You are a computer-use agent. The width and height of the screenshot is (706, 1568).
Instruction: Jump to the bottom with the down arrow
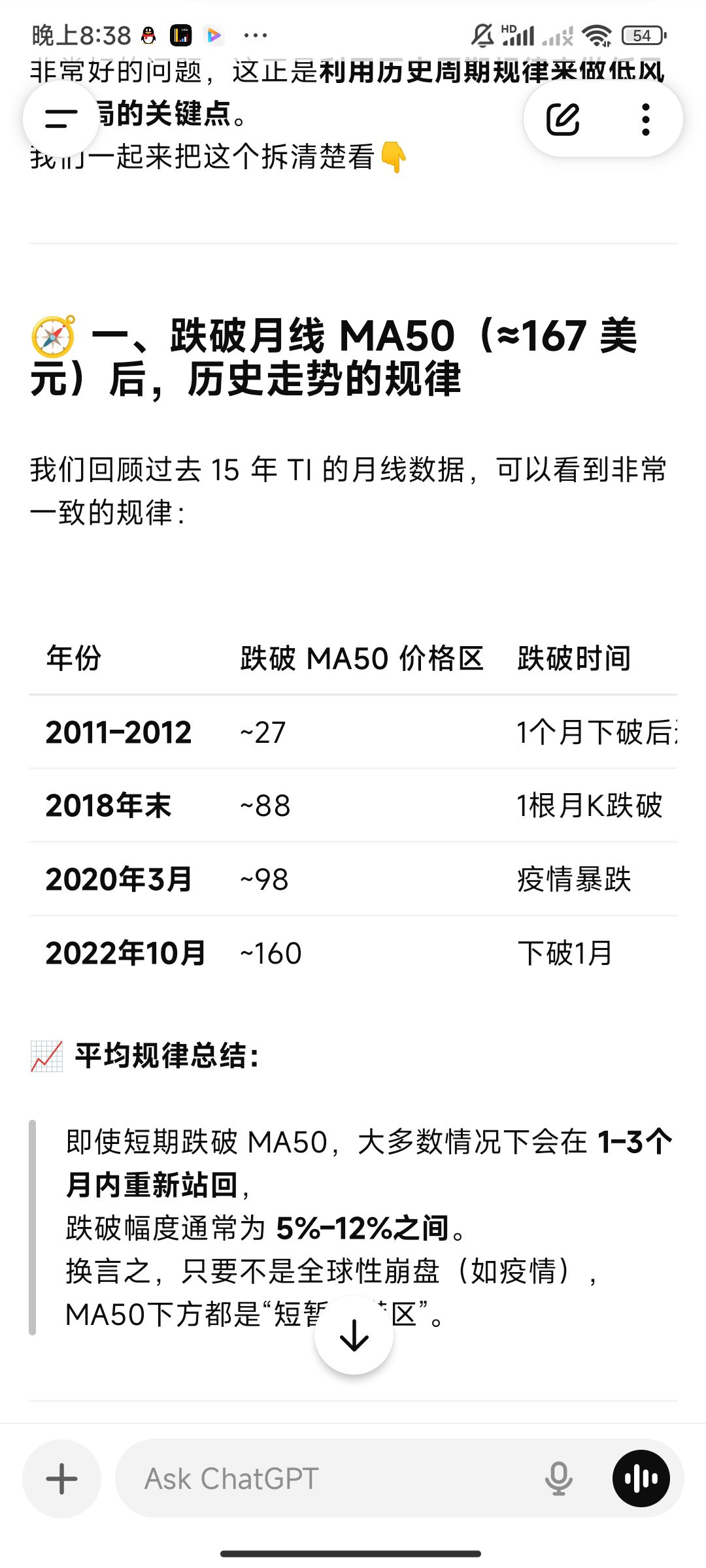point(354,1335)
